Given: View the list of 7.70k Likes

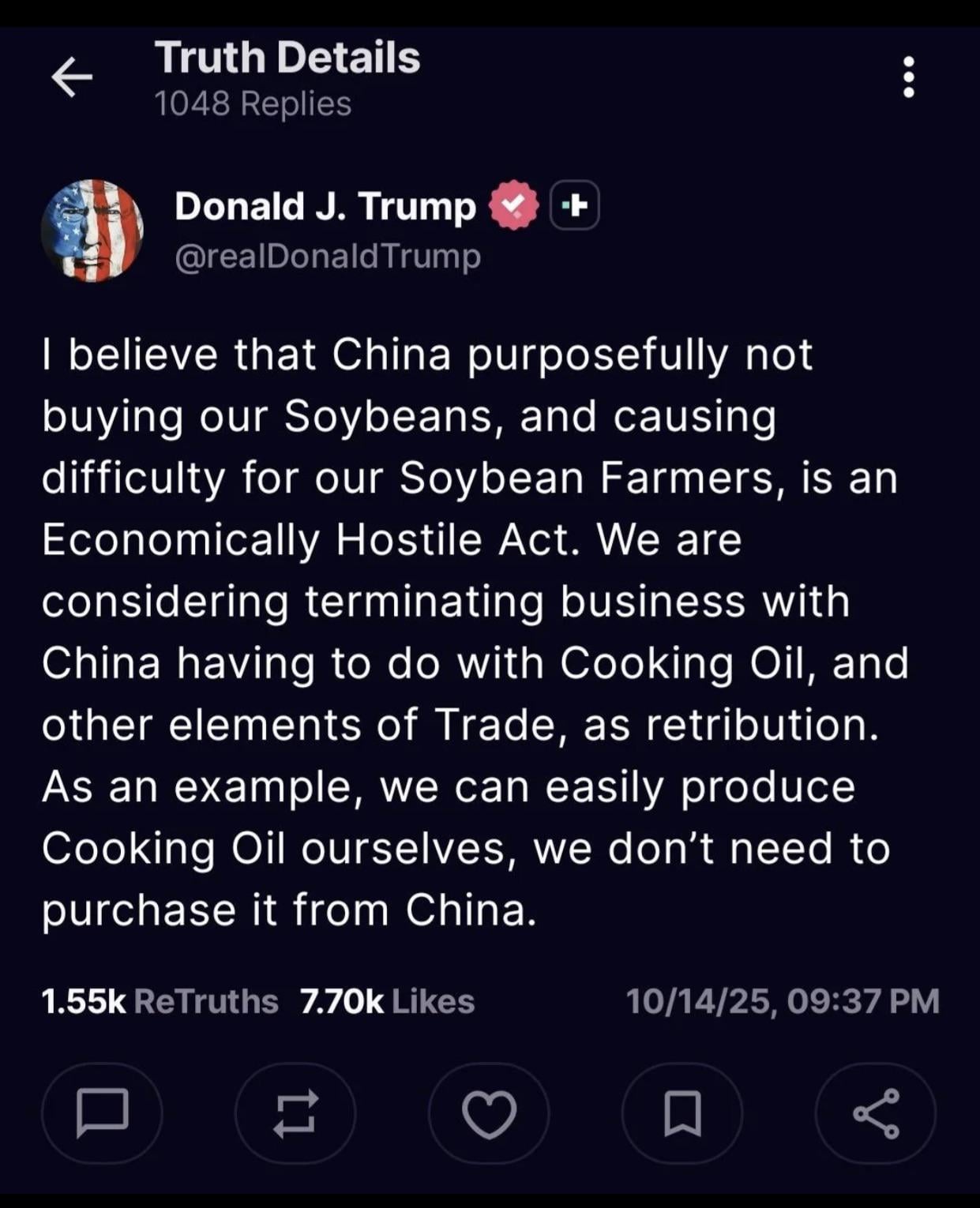Looking at the screenshot, I should [387, 1001].
